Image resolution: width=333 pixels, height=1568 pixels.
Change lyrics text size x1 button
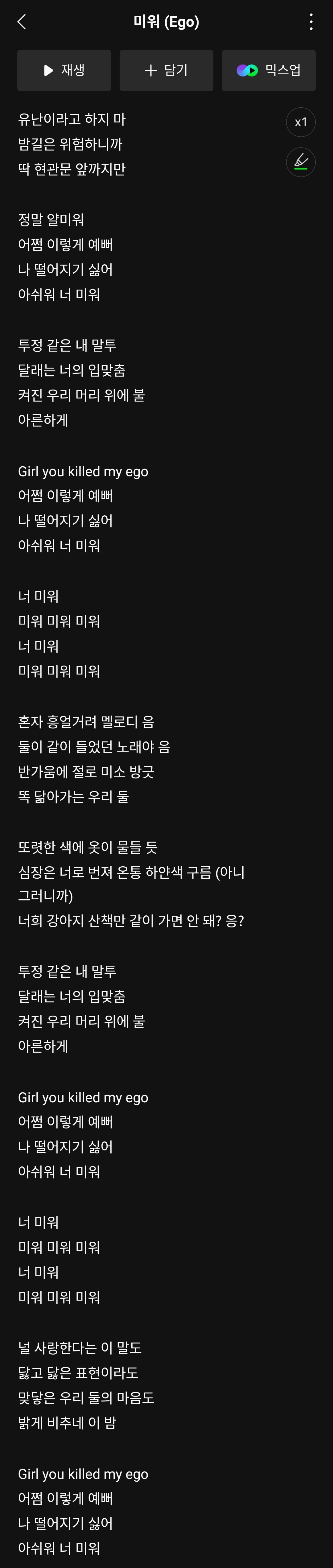[x=301, y=122]
